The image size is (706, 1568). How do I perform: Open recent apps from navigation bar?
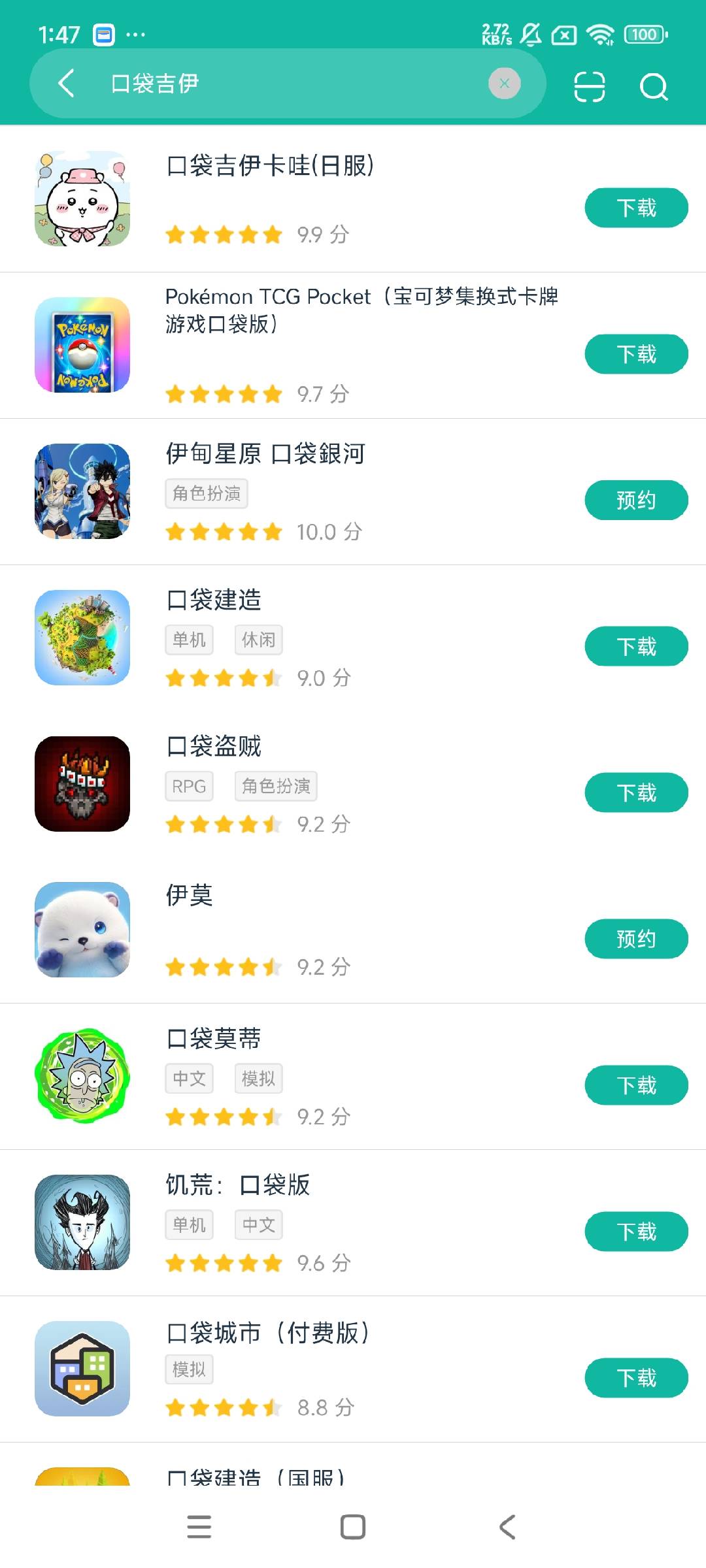199,1527
